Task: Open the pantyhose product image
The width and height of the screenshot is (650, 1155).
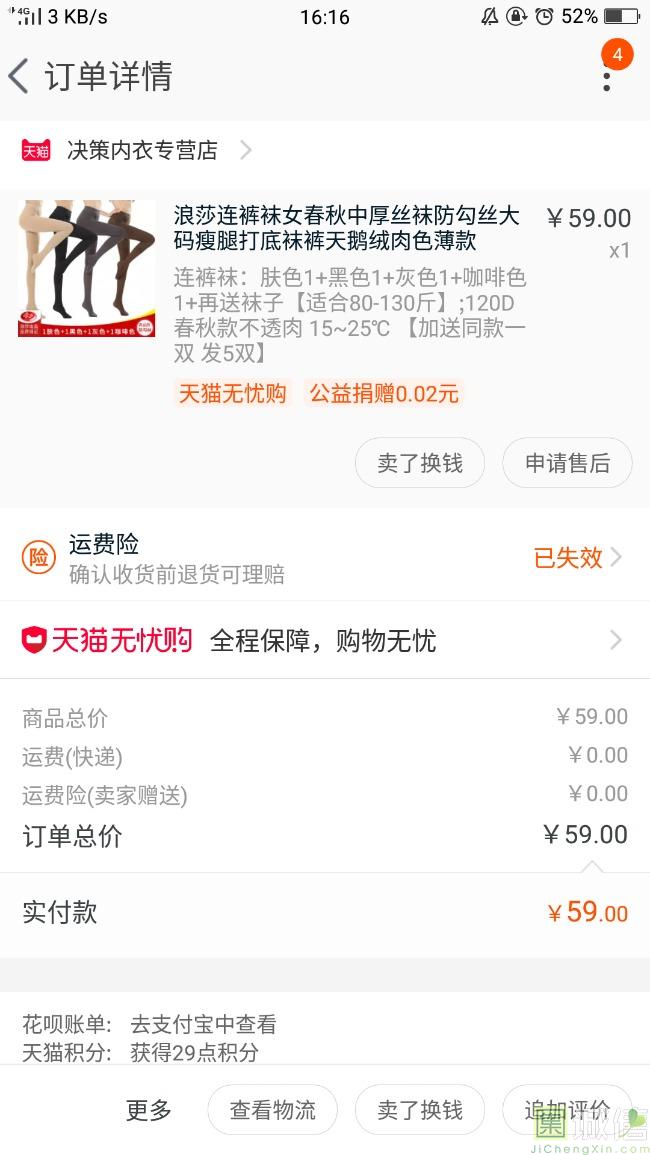Action: coord(87,269)
